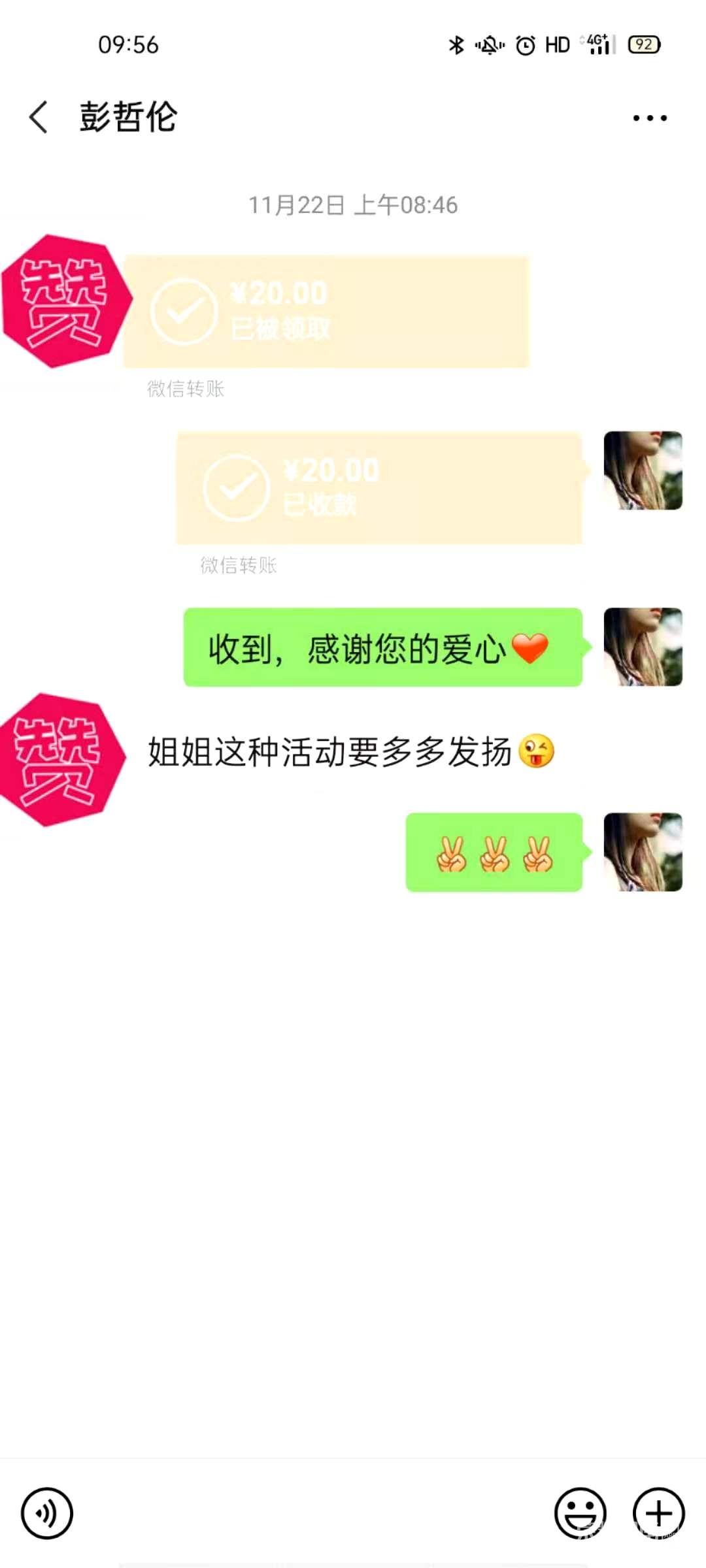This screenshot has width=706, height=1568.
Task: Go back from the 彭哲伦 chat
Action: (39, 118)
